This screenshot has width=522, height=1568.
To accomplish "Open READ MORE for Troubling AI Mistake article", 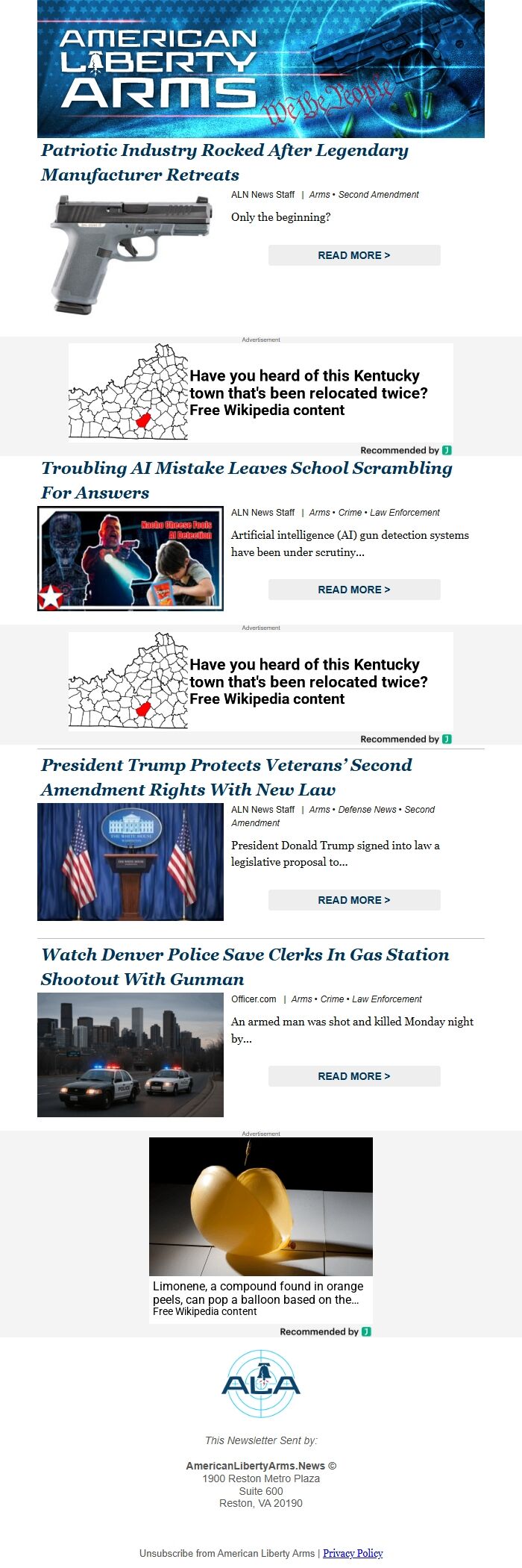I will tap(353, 590).
